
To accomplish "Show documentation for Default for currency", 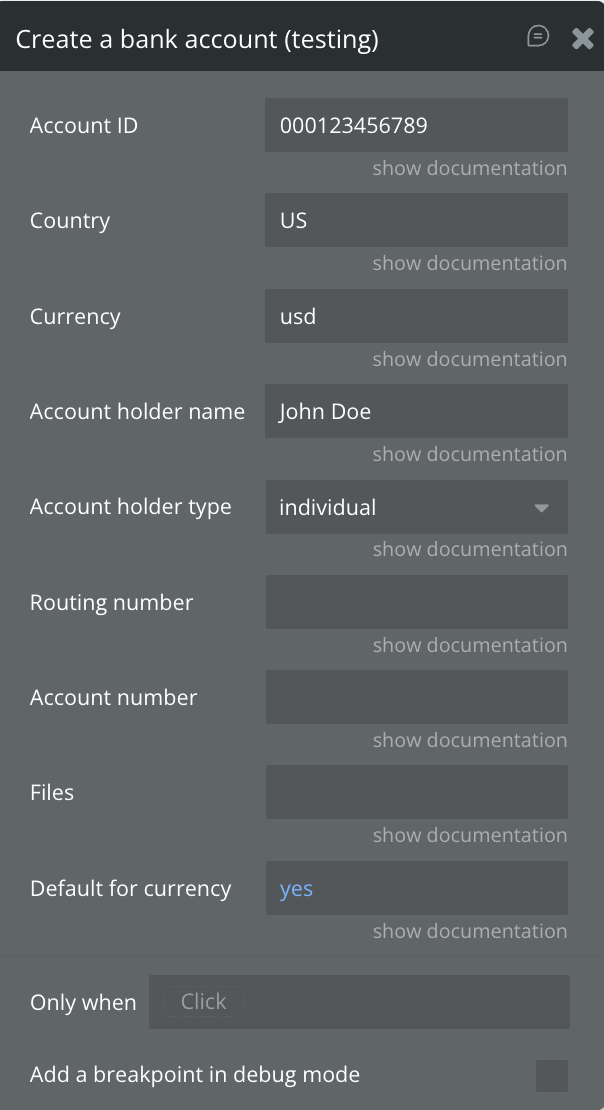I will click(x=469, y=931).
